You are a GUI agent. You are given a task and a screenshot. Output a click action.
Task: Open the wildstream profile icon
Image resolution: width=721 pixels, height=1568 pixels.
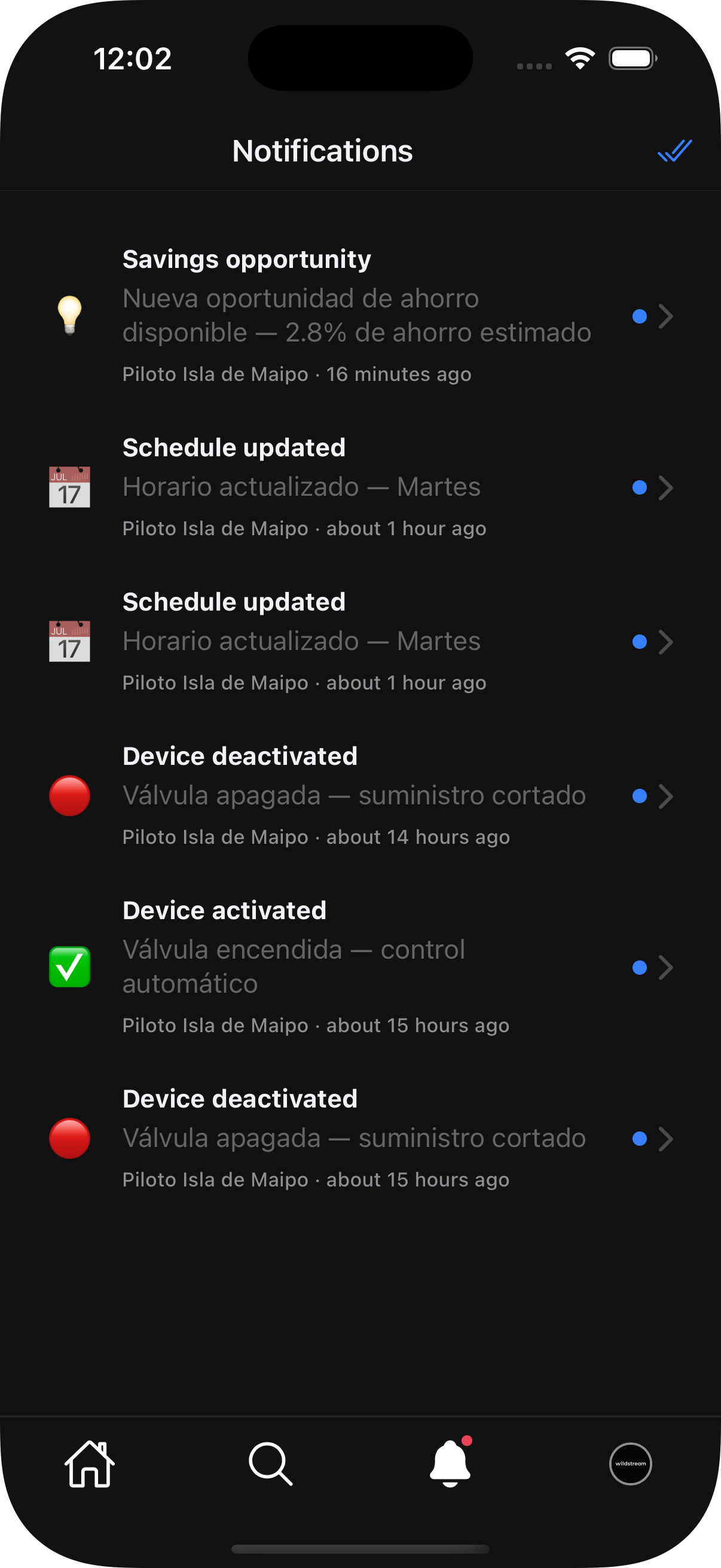coord(630,1464)
